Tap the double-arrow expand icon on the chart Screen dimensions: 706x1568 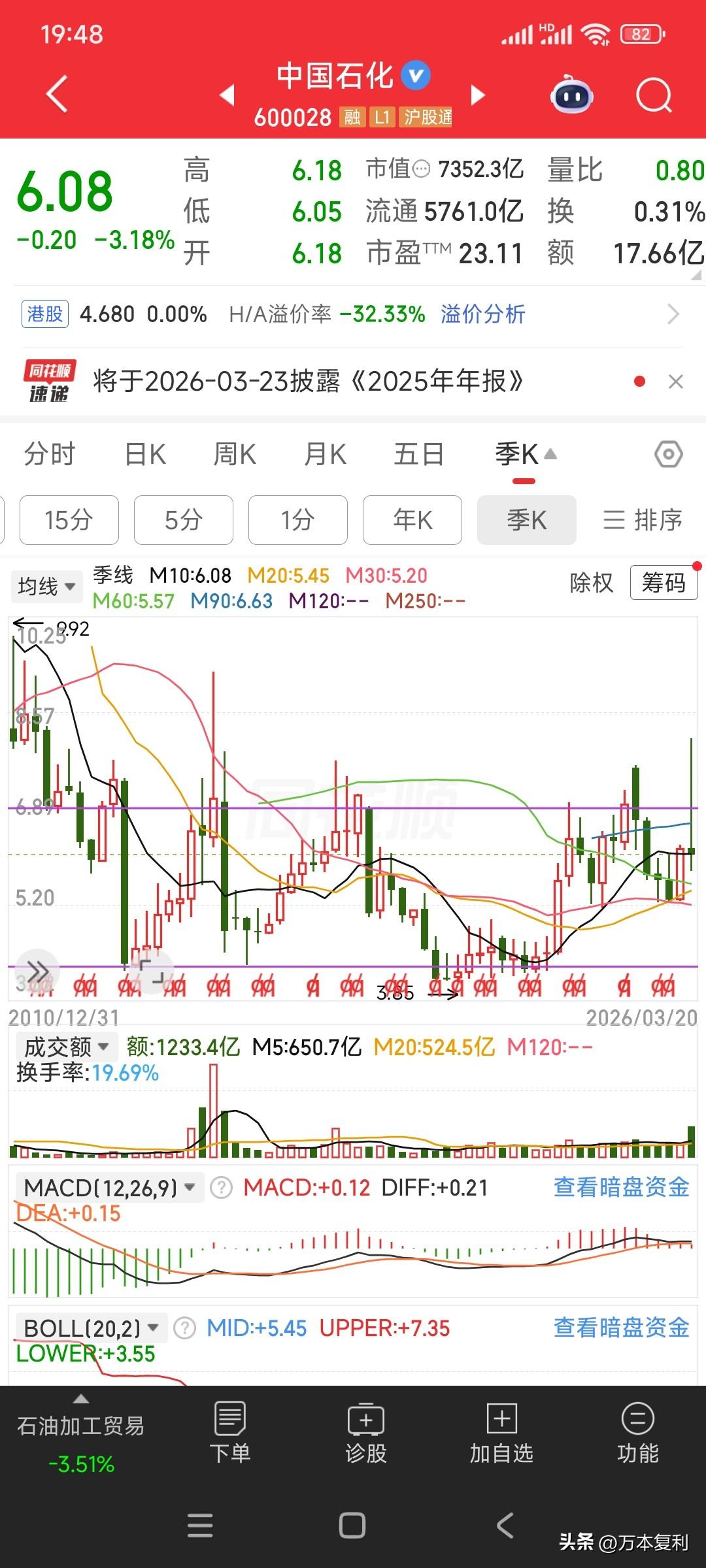37,972
